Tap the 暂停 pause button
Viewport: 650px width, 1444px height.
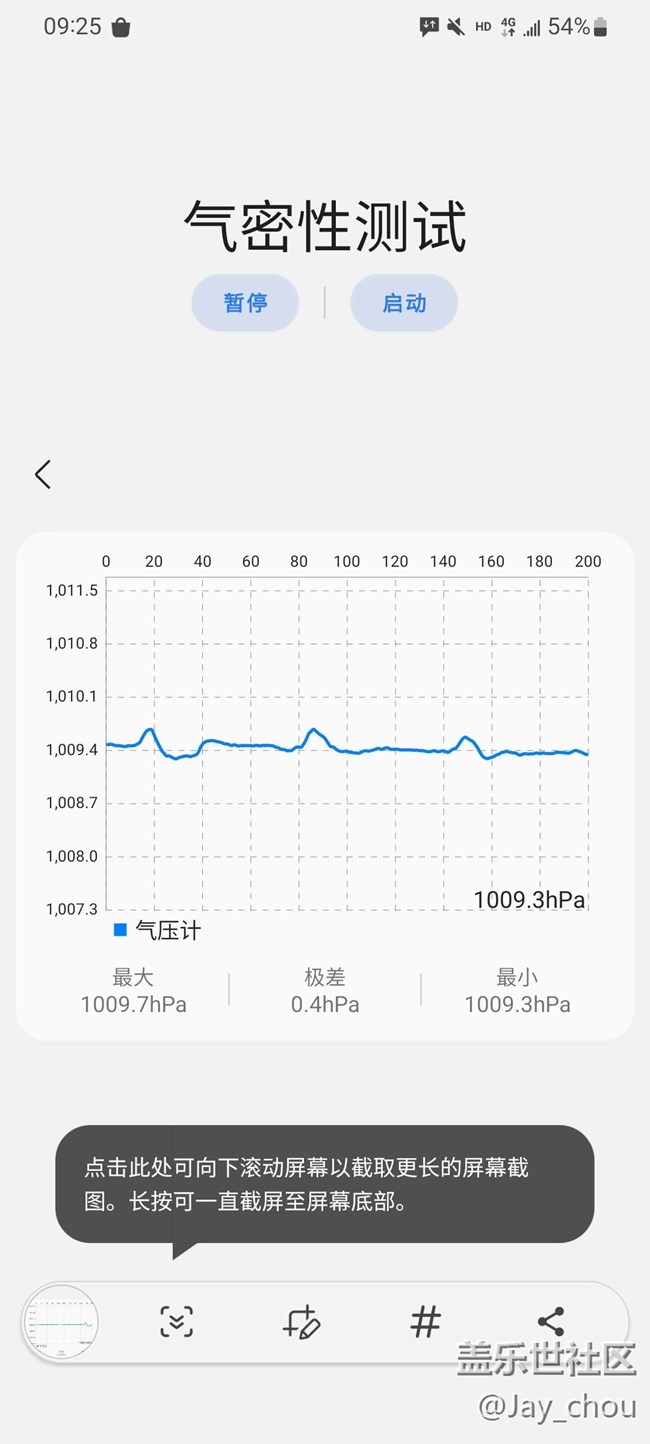pos(245,303)
